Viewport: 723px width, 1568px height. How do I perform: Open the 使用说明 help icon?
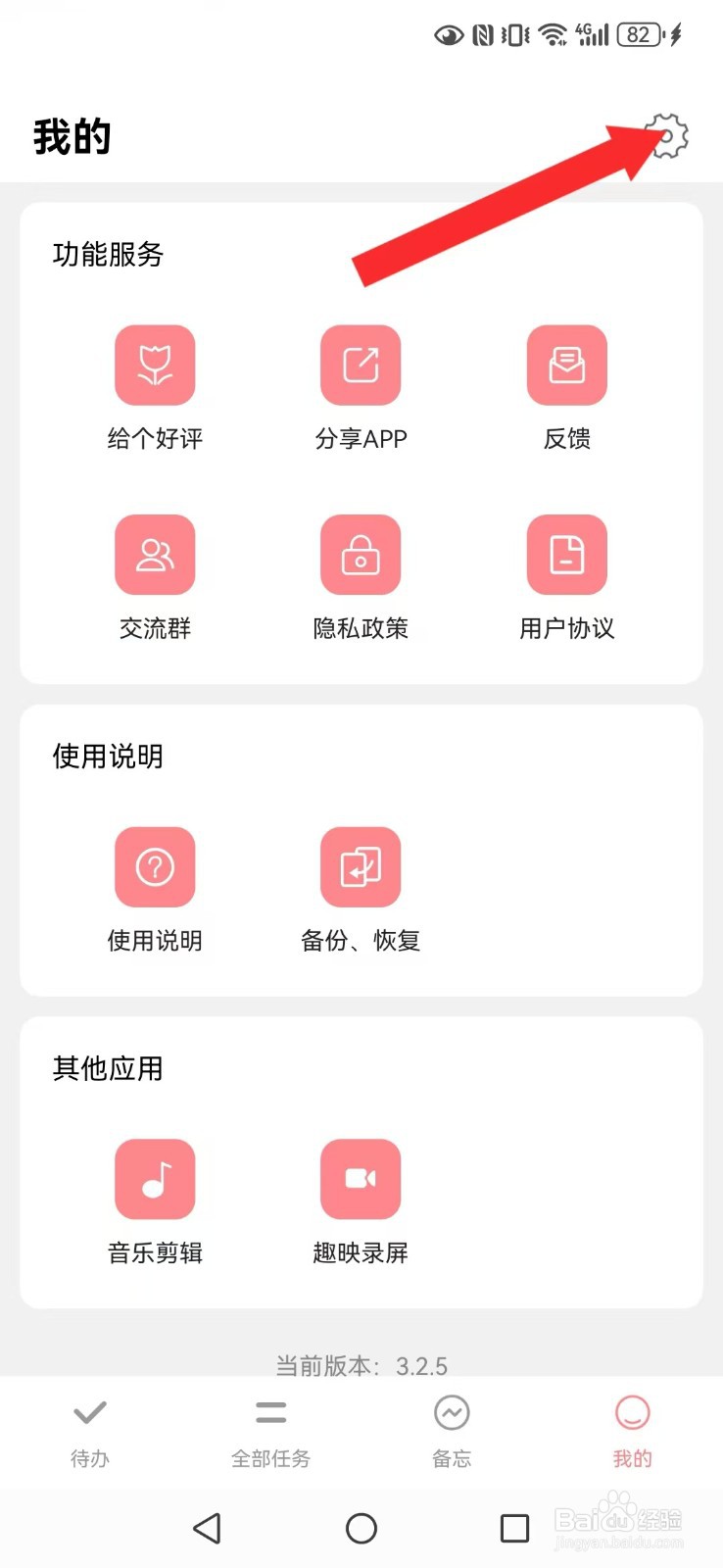pos(155,867)
